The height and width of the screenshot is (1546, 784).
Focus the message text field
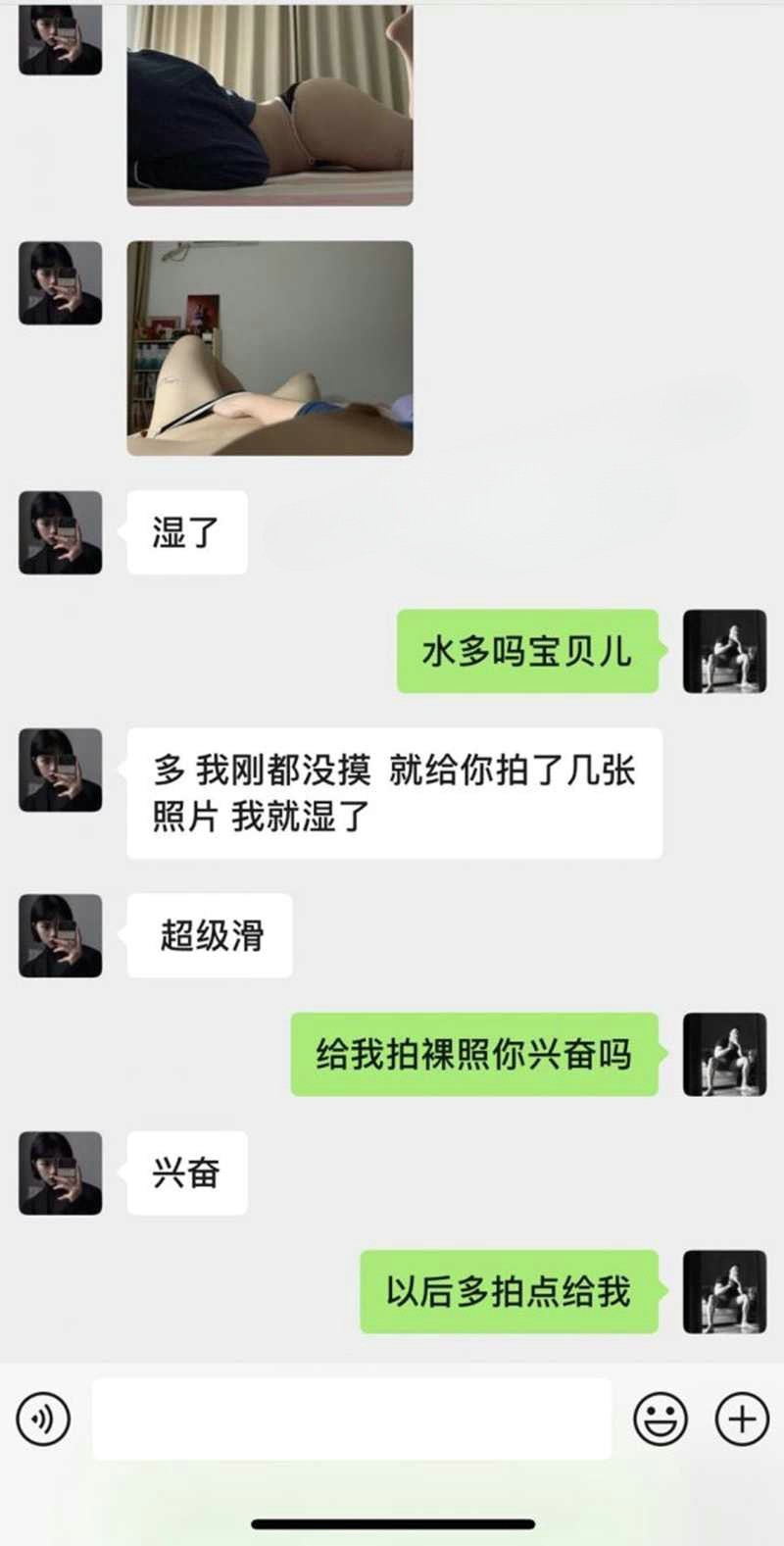pos(351,1419)
